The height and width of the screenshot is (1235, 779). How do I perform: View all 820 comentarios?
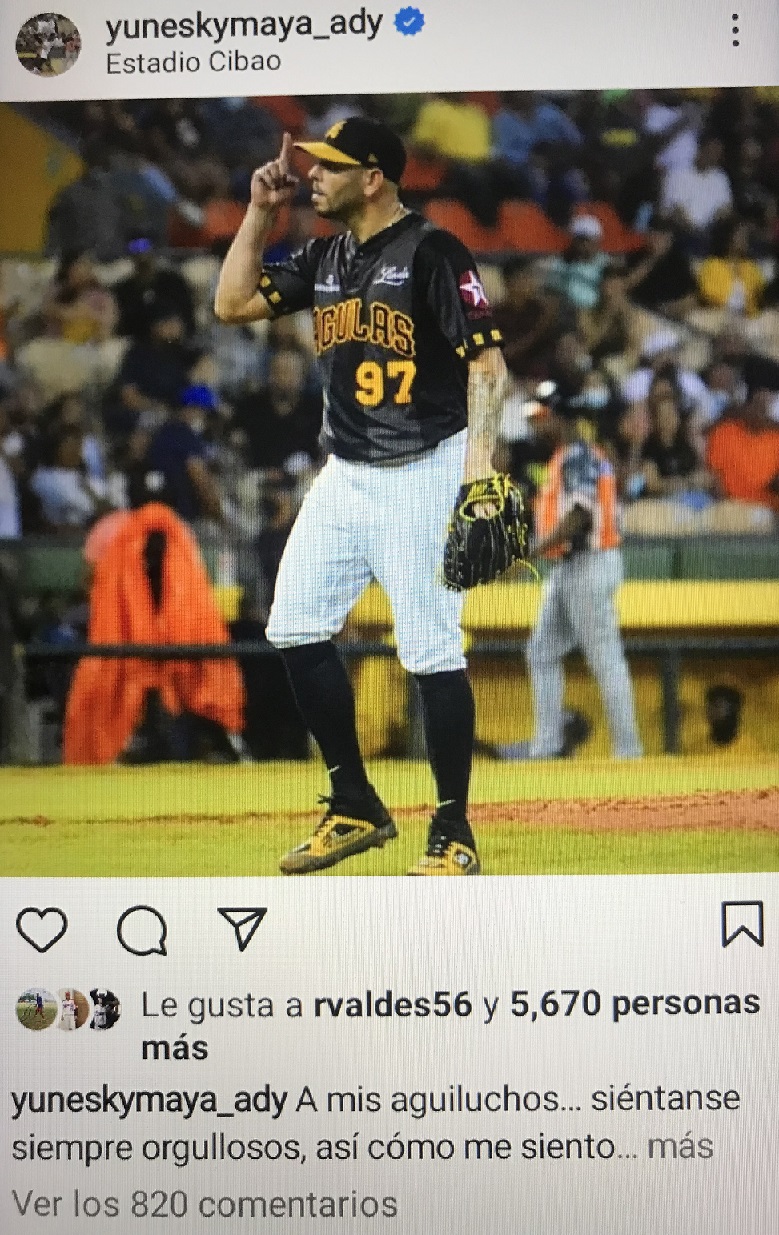tap(204, 1205)
